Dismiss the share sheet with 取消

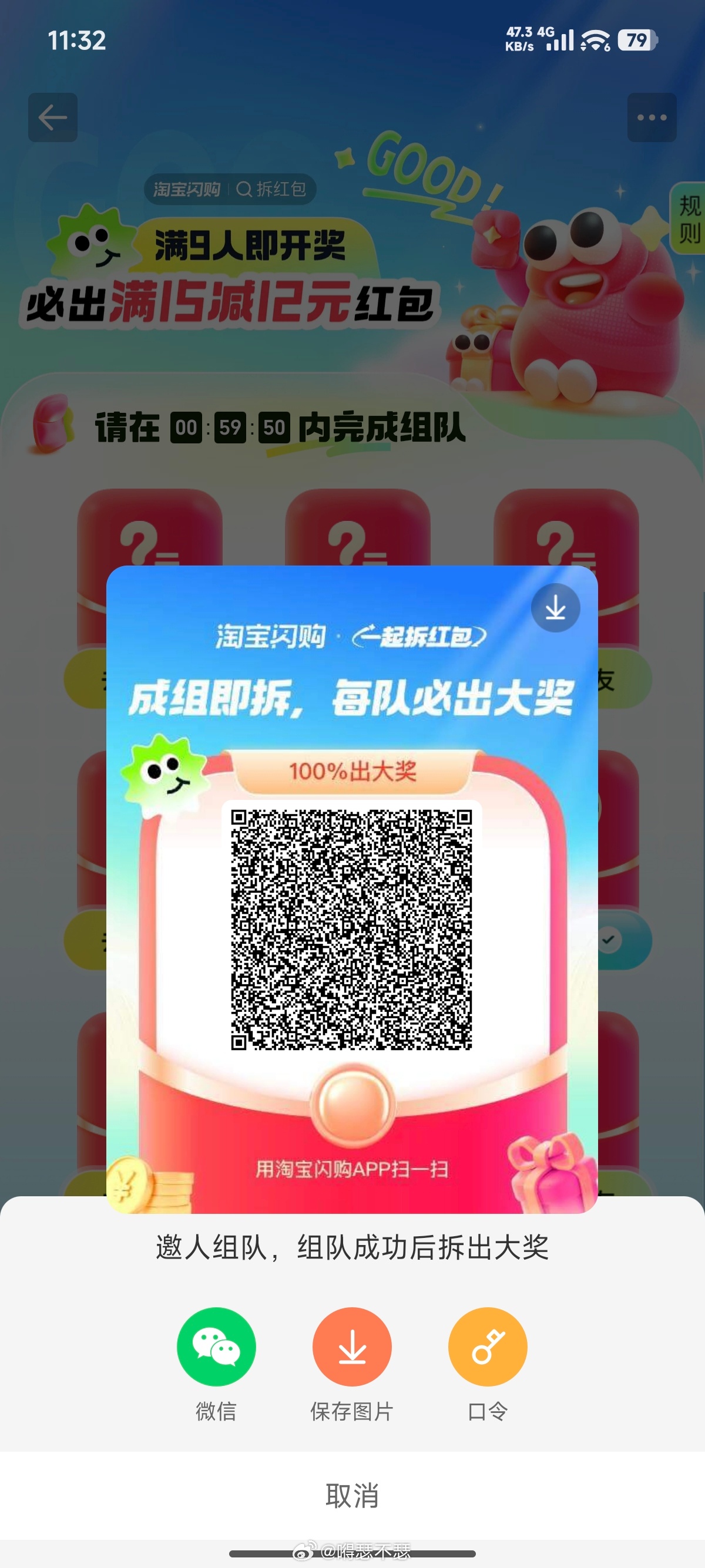tap(352, 1495)
